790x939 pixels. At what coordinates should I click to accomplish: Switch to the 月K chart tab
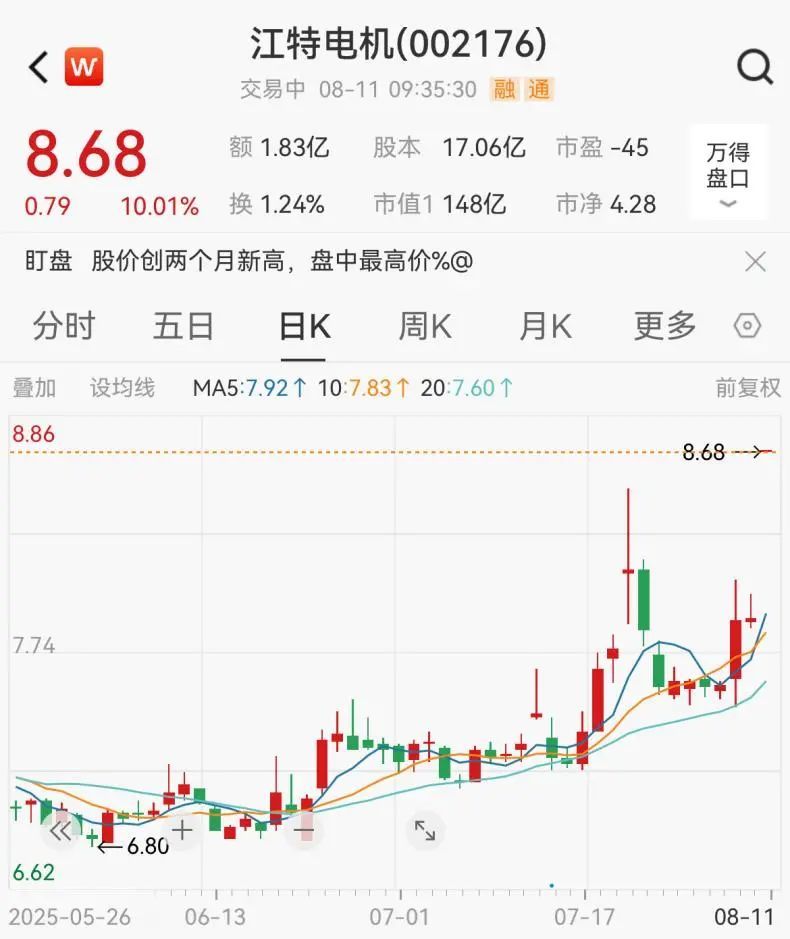click(545, 326)
